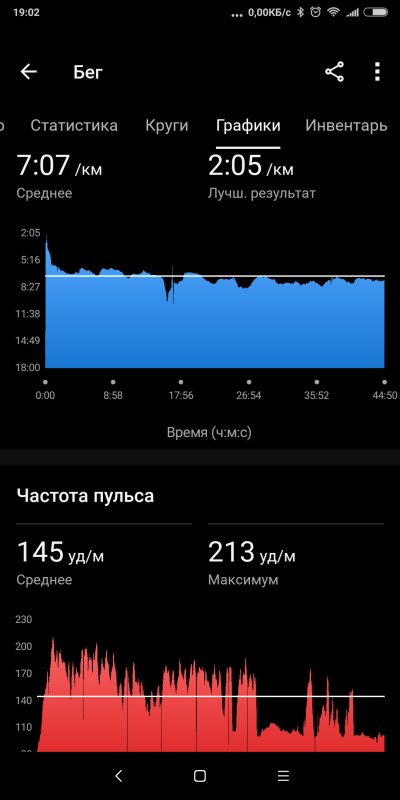Screen dimensions: 400x800
Task: Tap the system home button
Action: (200, 776)
